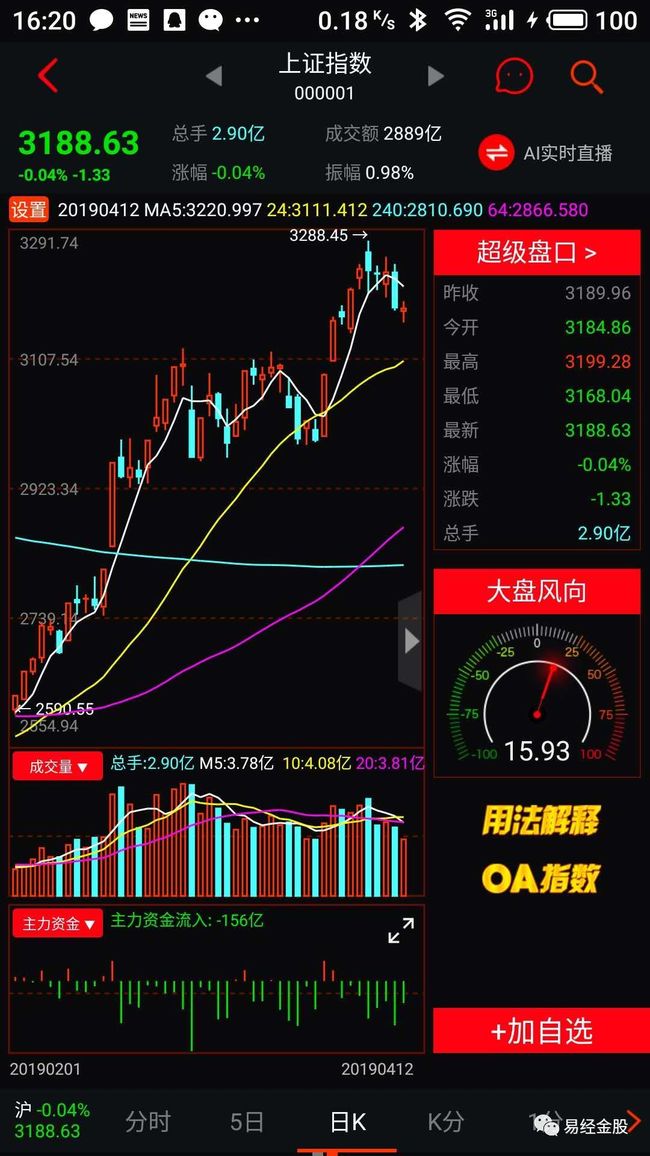Viewport: 650px width, 1156px height.
Task: Open 超级盘口 panel
Action: tap(537, 253)
